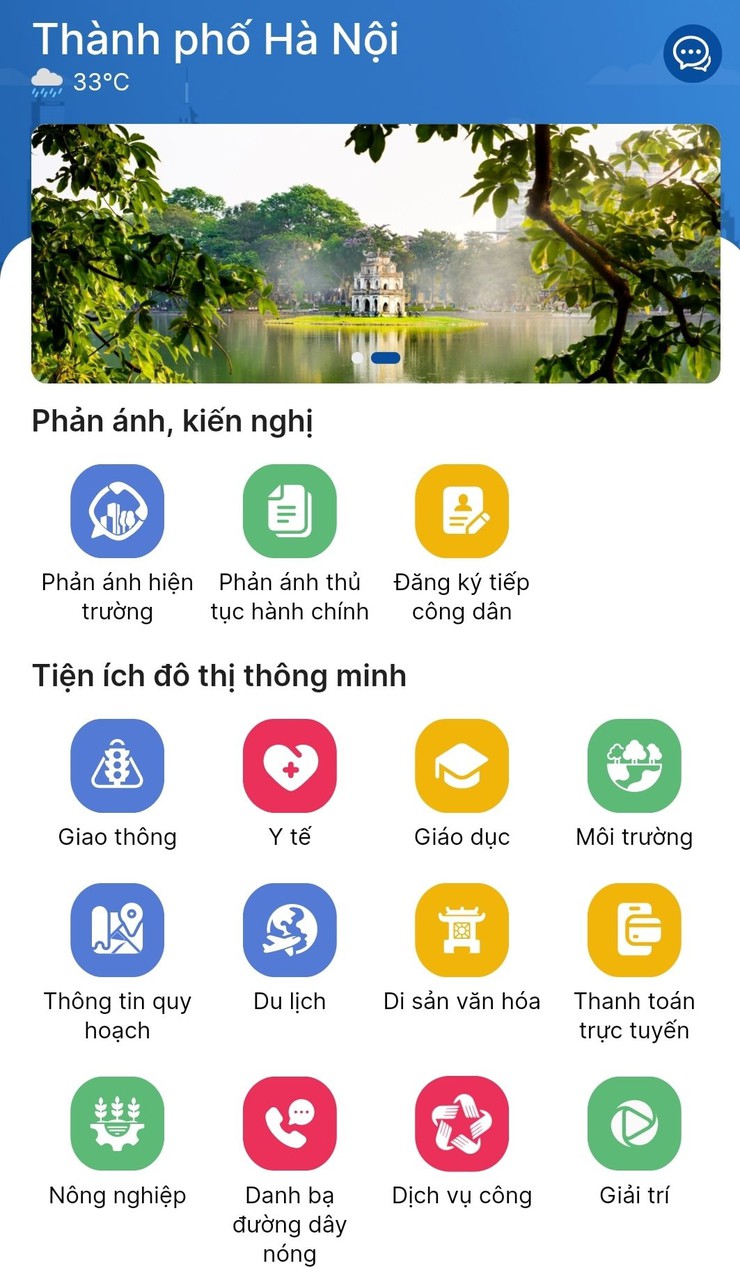Open the Giao thông traffic utility
The image size is (740, 1268).
pos(118,766)
